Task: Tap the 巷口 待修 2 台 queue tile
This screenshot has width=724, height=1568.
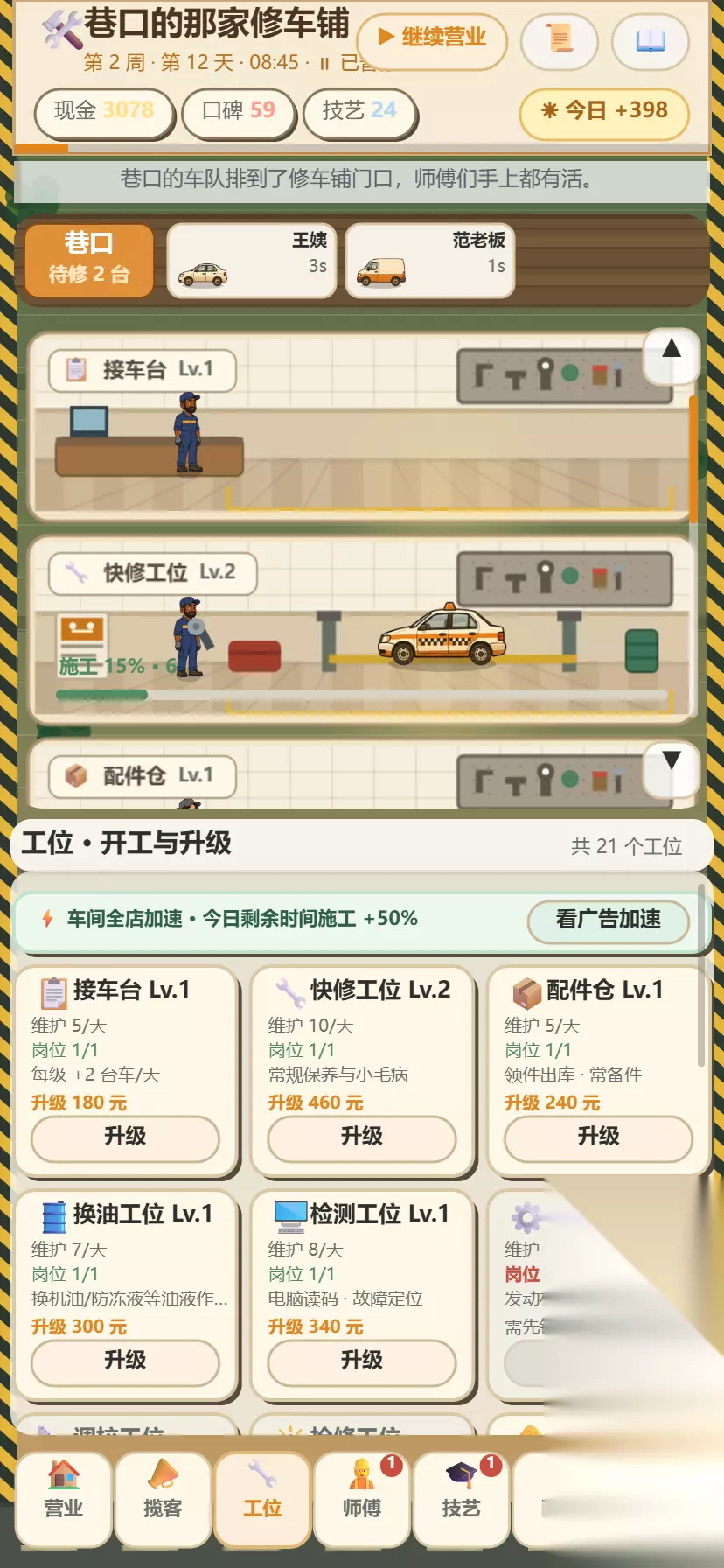Action: point(88,260)
